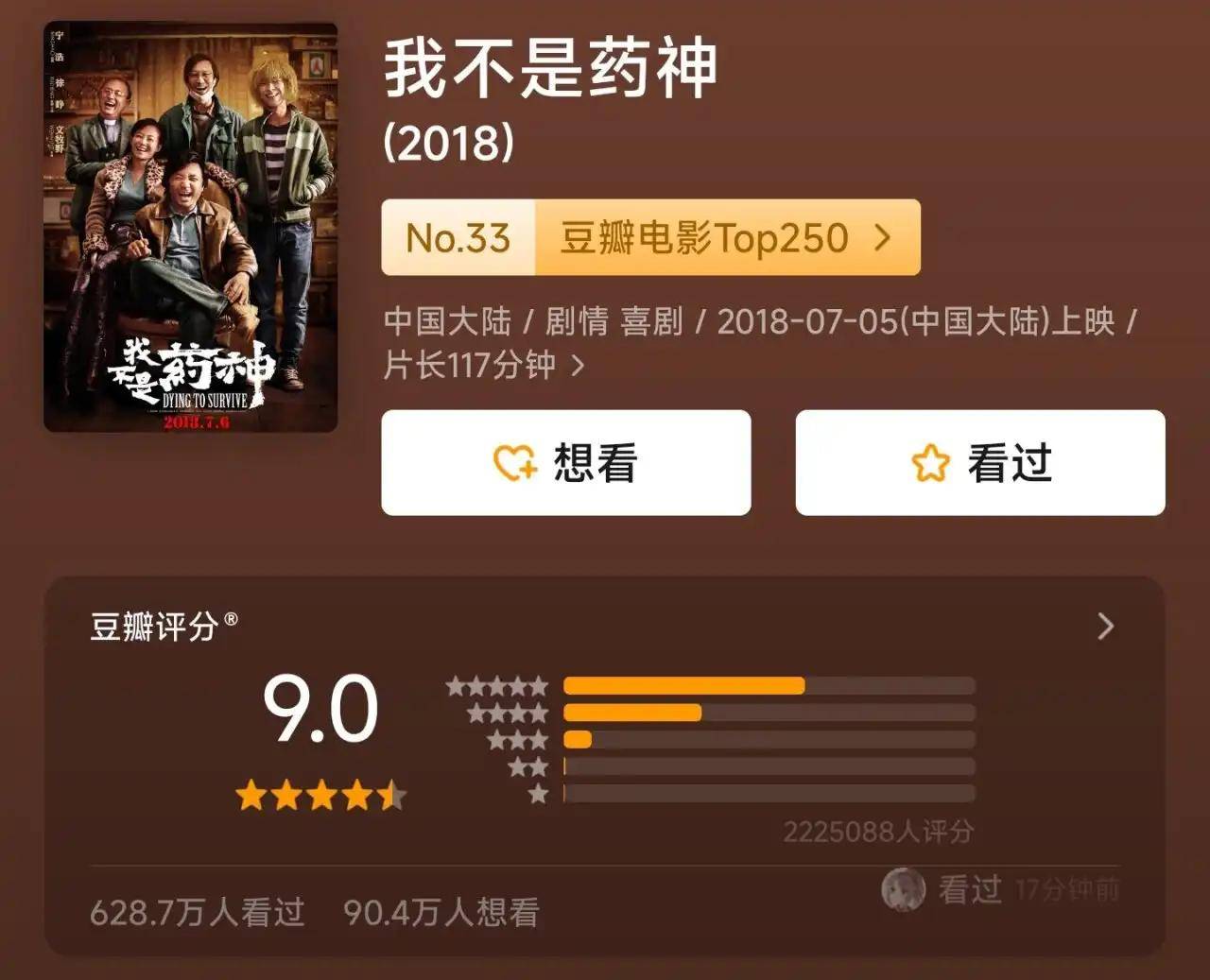Mark the movie as 看过

click(979, 463)
